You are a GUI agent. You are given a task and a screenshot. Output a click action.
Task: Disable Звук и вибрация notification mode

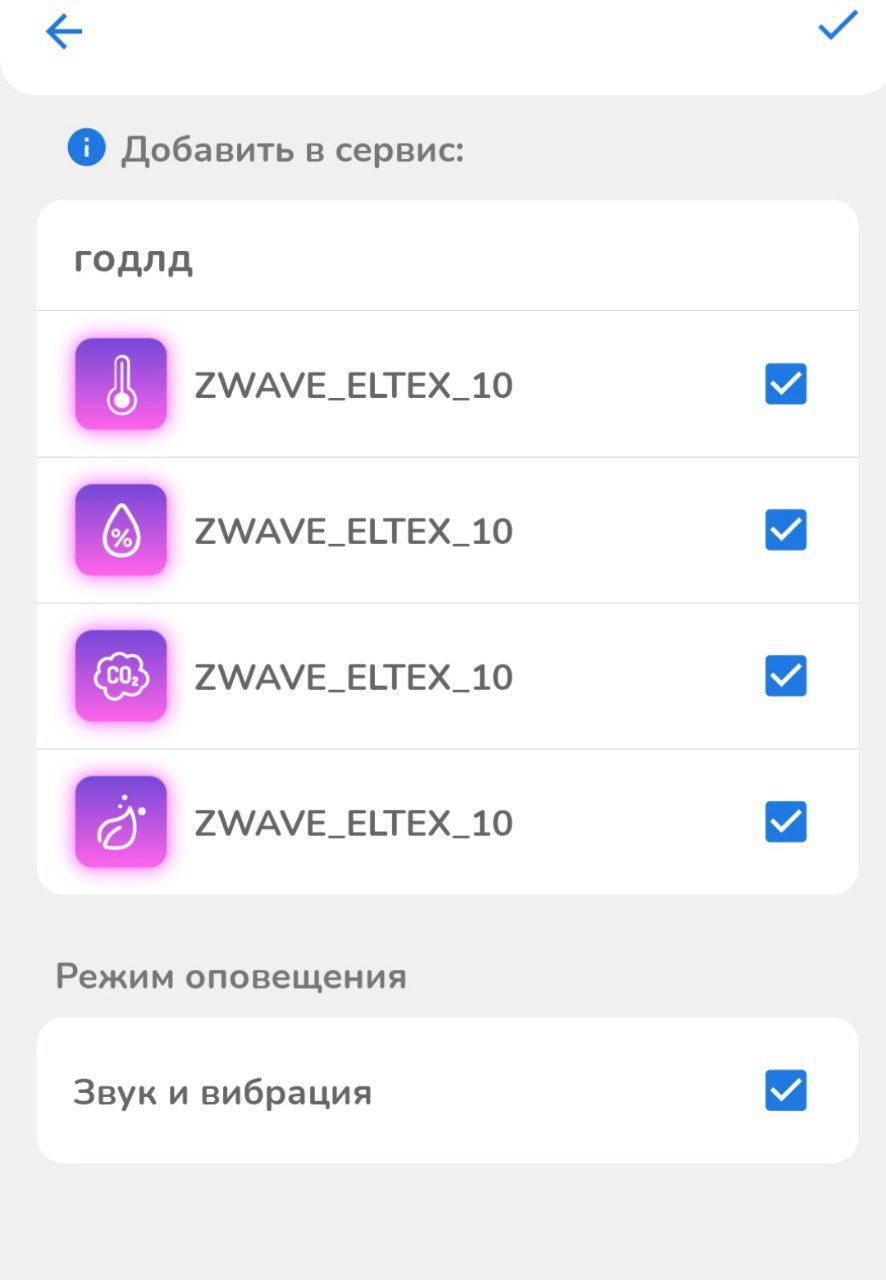pyautogui.click(x=785, y=1091)
